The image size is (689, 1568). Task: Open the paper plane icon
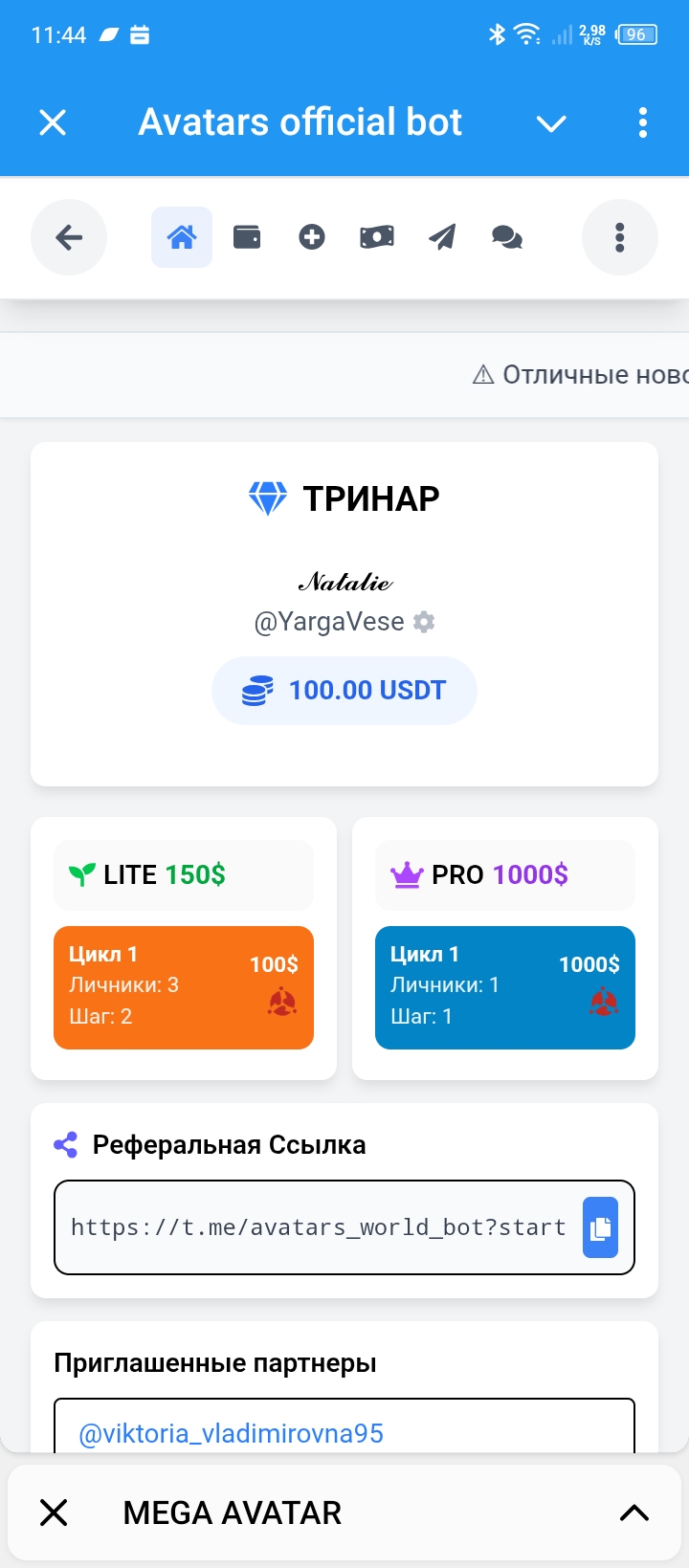[442, 237]
